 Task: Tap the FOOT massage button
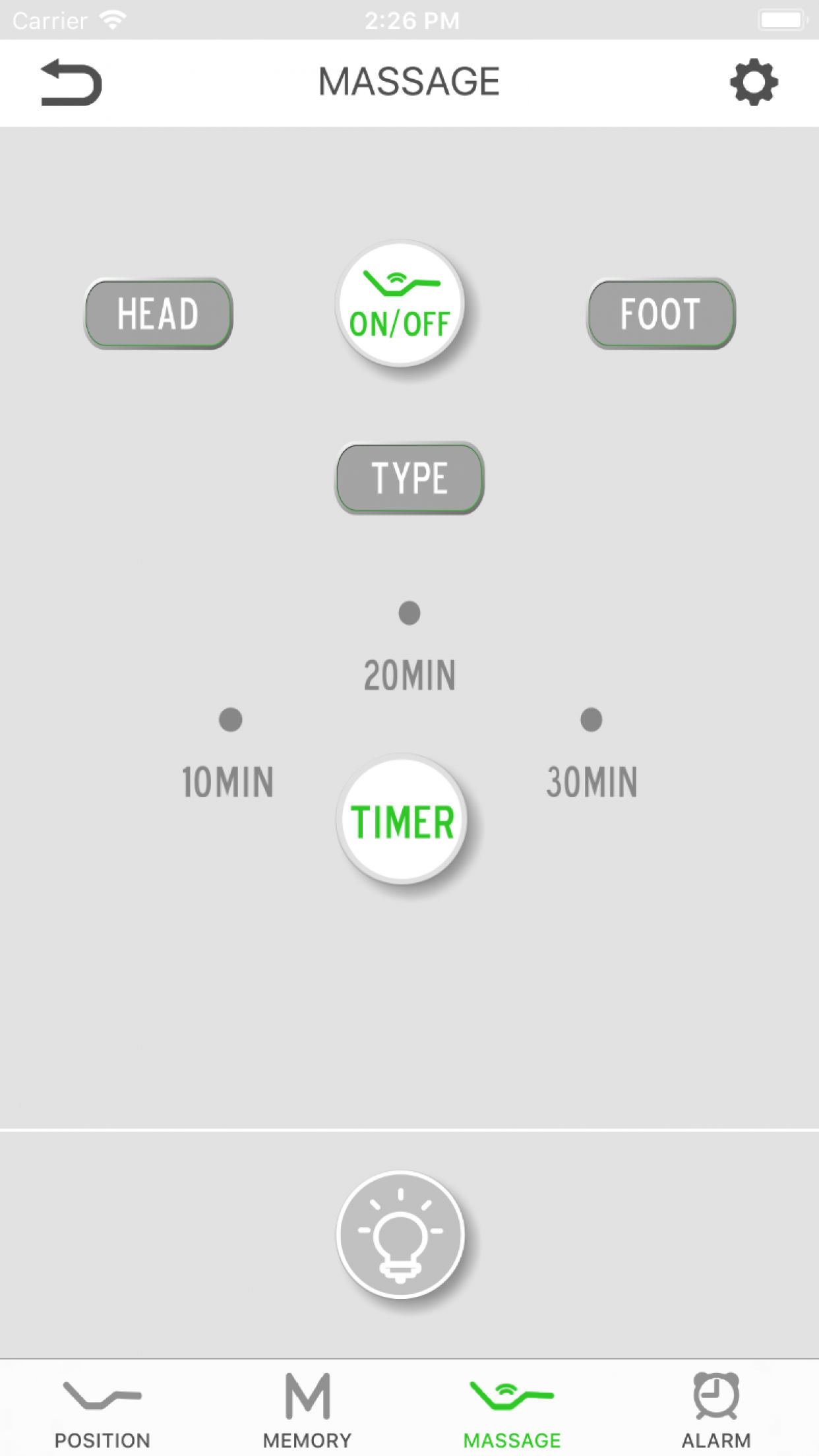click(661, 313)
